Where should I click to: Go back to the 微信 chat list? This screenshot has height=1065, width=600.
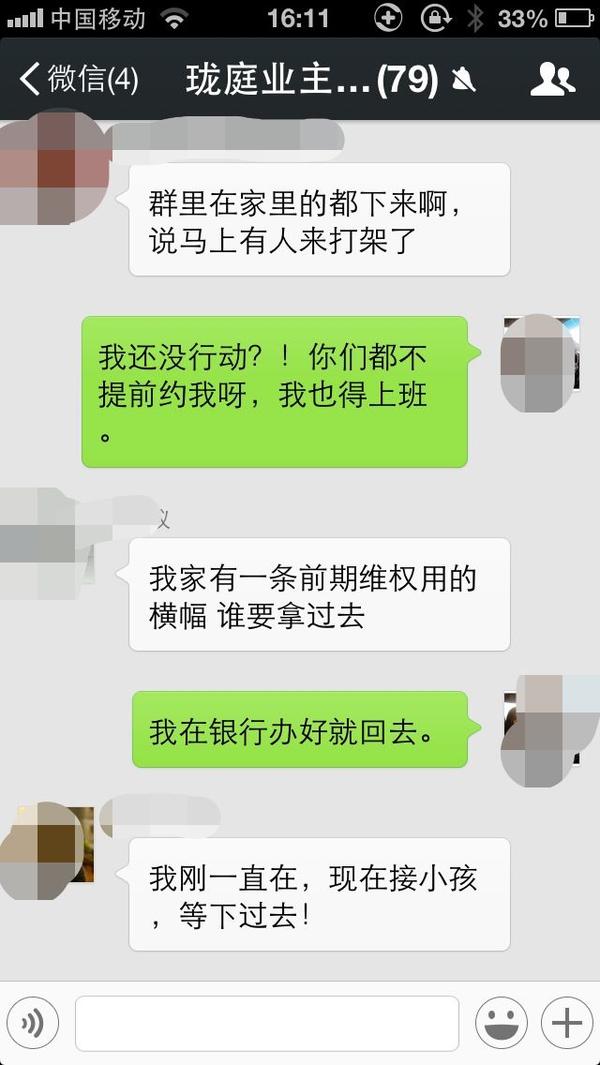[78, 79]
